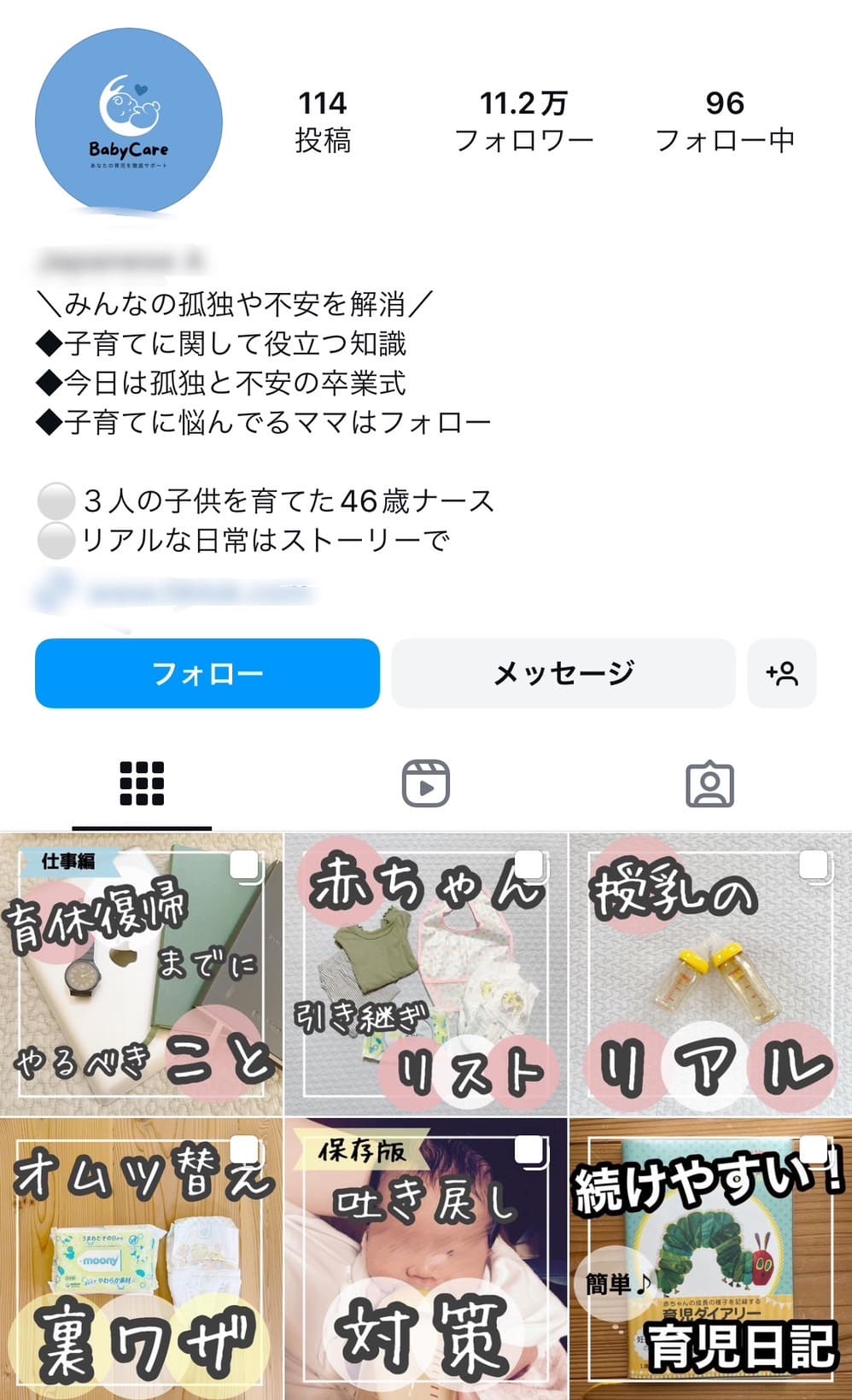Screen dimensions: 852x1400
Task: Open メッセージ to message this account
Action: click(563, 673)
